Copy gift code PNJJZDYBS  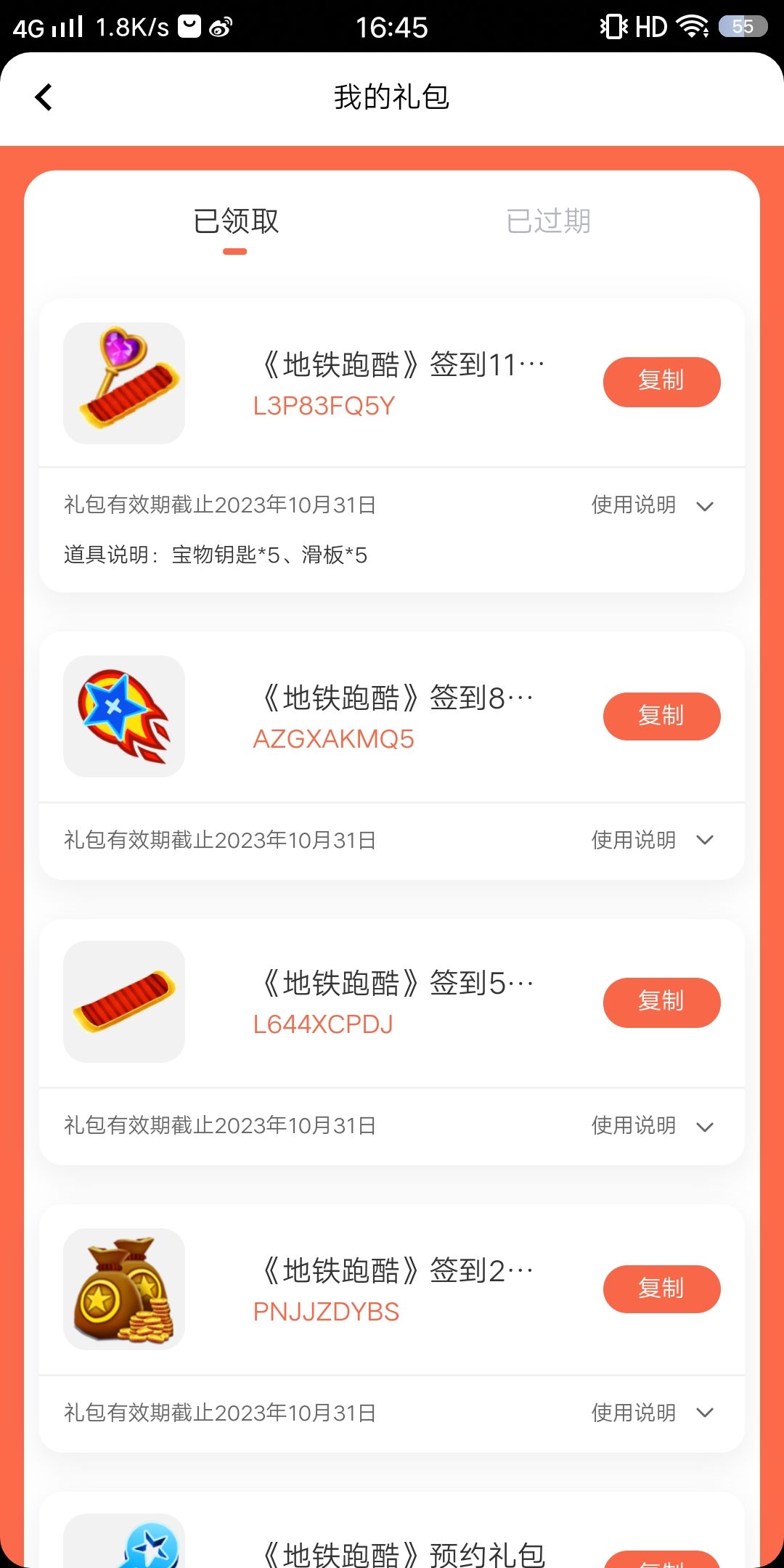click(x=661, y=1289)
